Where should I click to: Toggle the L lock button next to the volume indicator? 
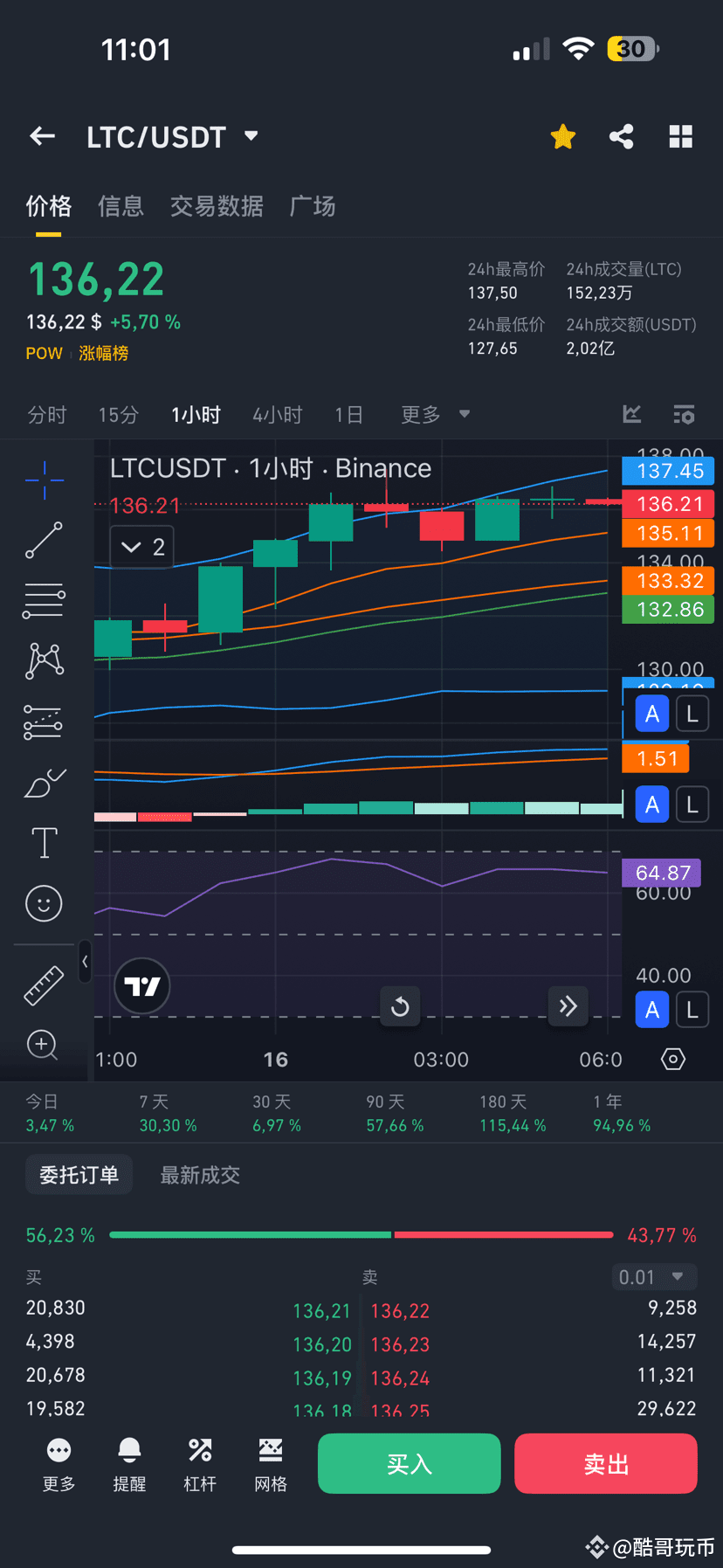[x=692, y=804]
